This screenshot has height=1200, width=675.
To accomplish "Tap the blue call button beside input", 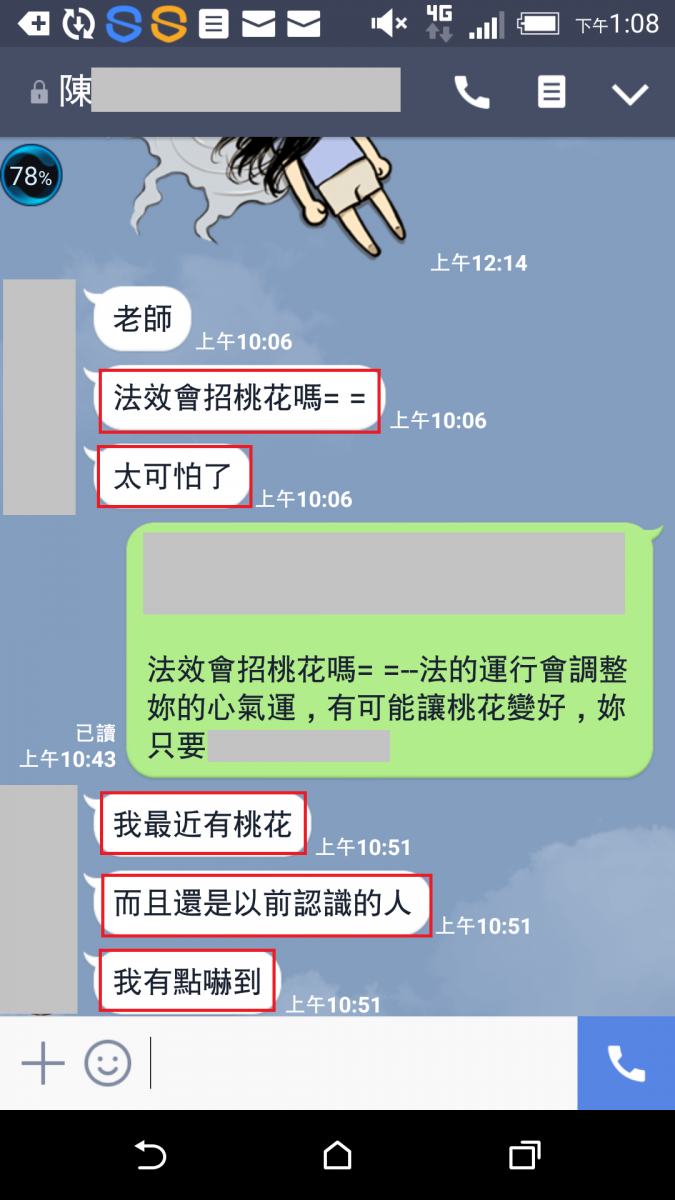I will (626, 1063).
